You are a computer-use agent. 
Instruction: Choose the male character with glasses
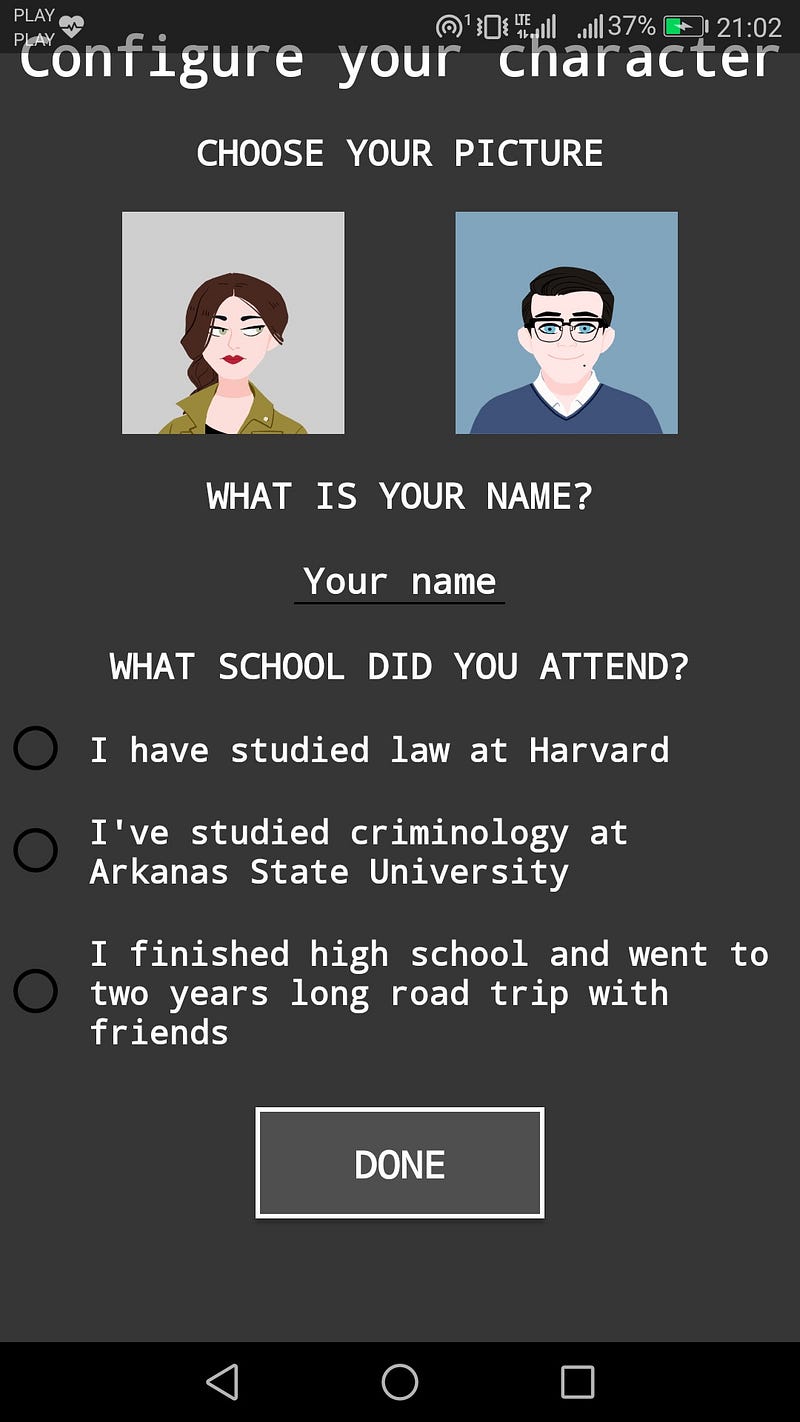coord(566,323)
